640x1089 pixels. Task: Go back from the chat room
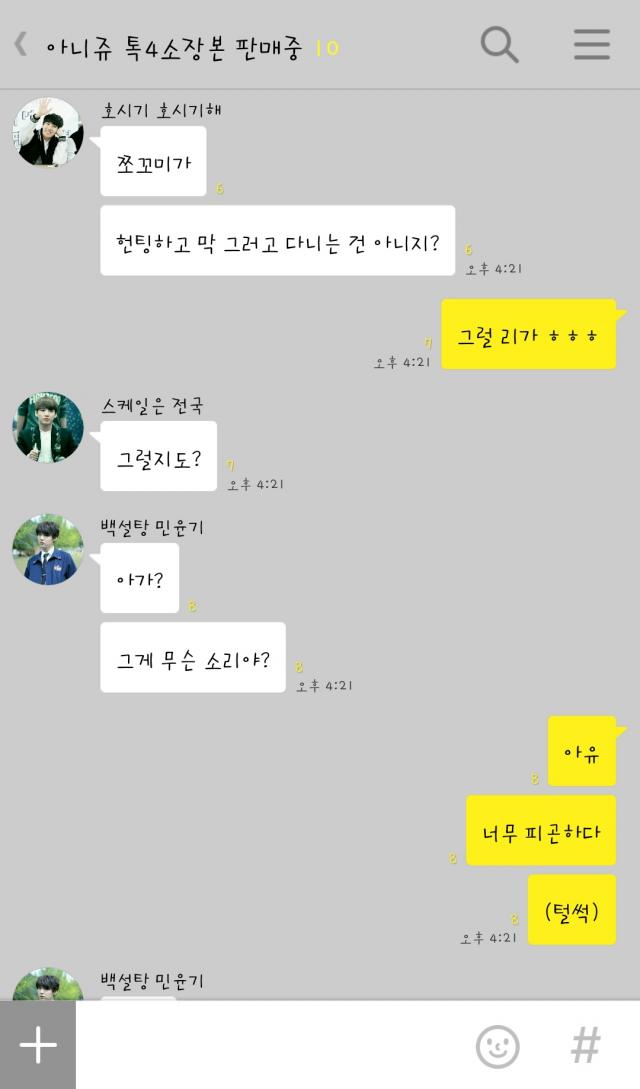click(x=20, y=45)
